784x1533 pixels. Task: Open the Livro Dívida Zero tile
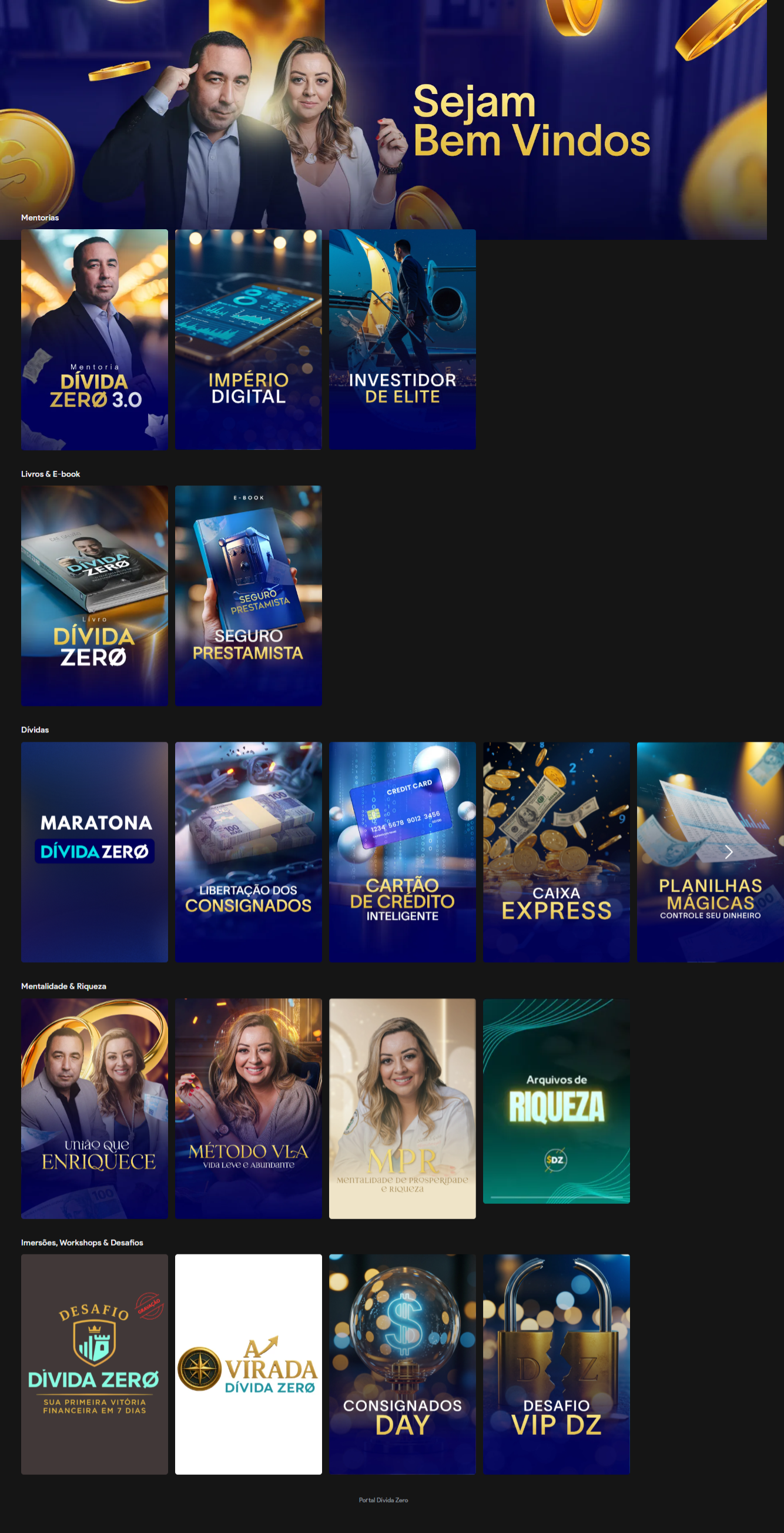coord(94,595)
